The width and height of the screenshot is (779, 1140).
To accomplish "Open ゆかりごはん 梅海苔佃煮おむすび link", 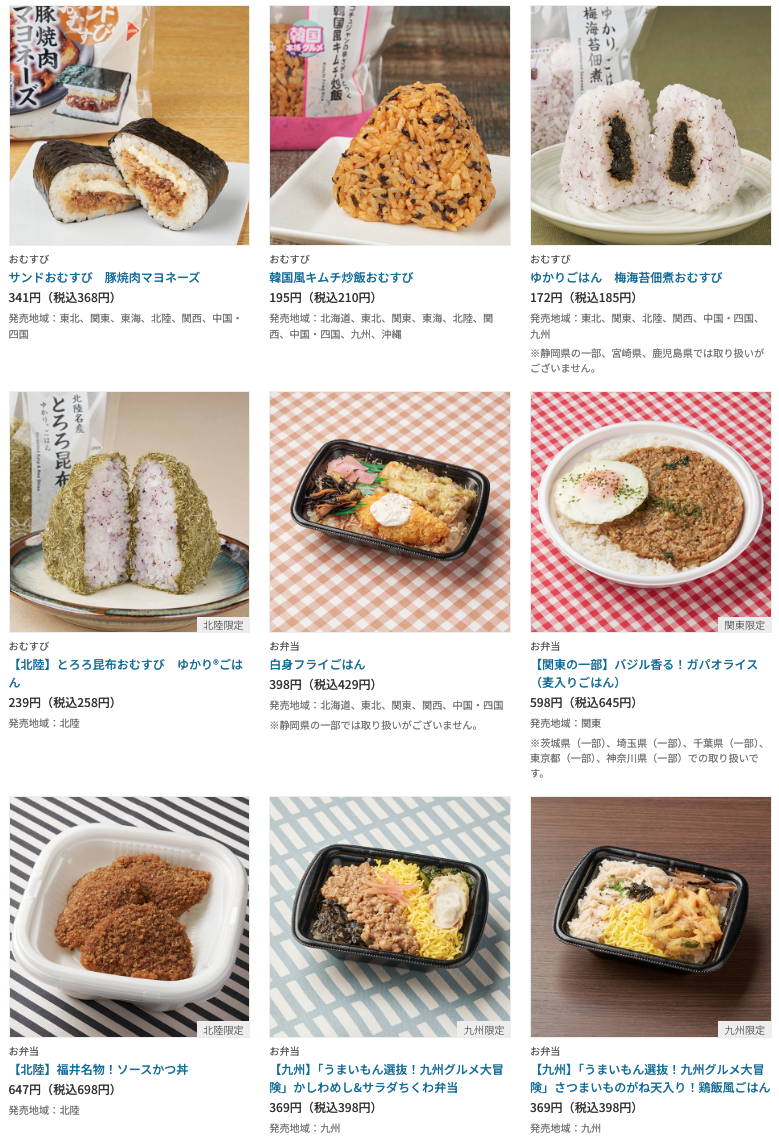I will coord(626,277).
